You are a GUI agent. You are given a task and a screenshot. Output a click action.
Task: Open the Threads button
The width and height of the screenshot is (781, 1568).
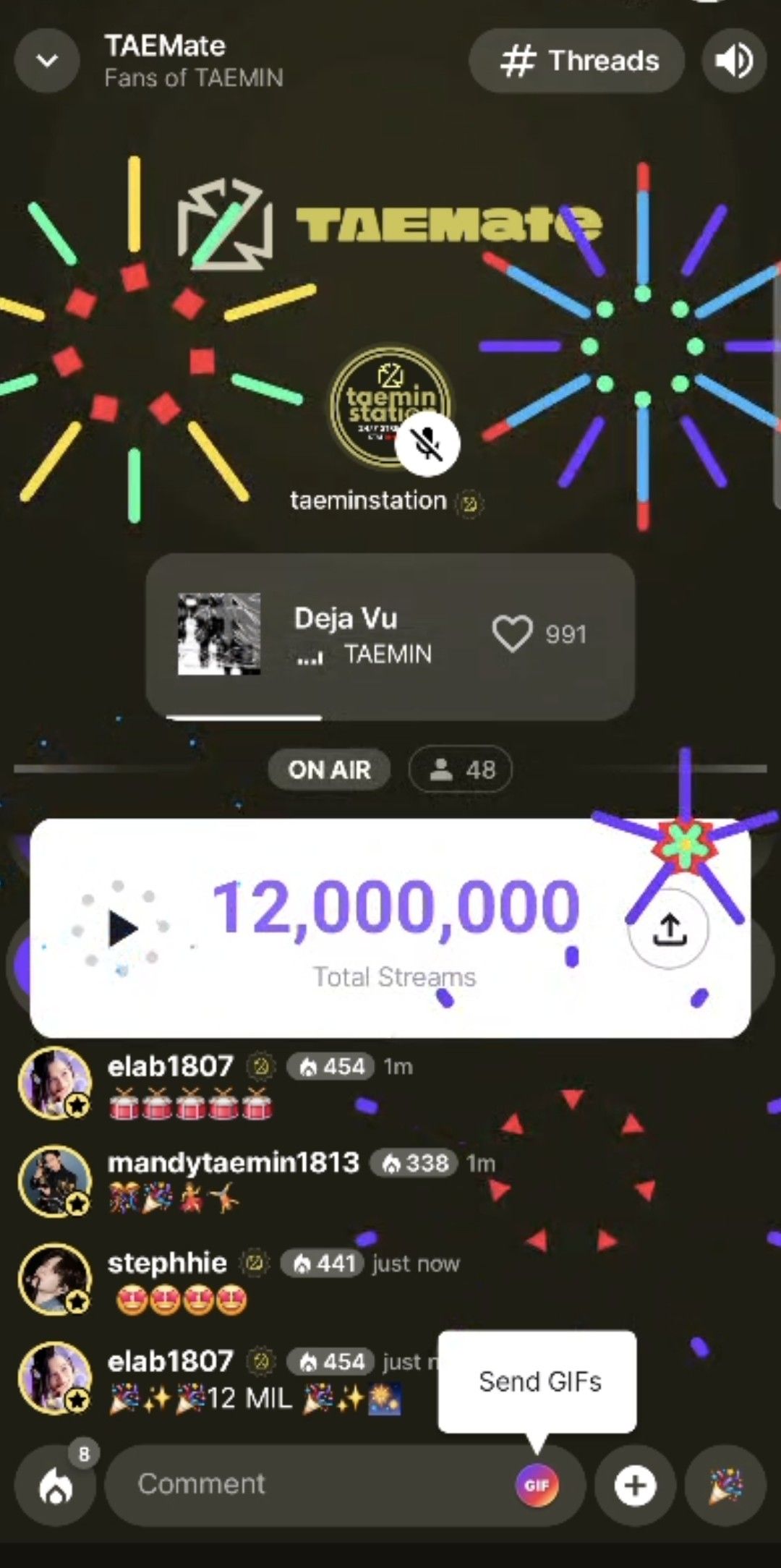click(577, 61)
